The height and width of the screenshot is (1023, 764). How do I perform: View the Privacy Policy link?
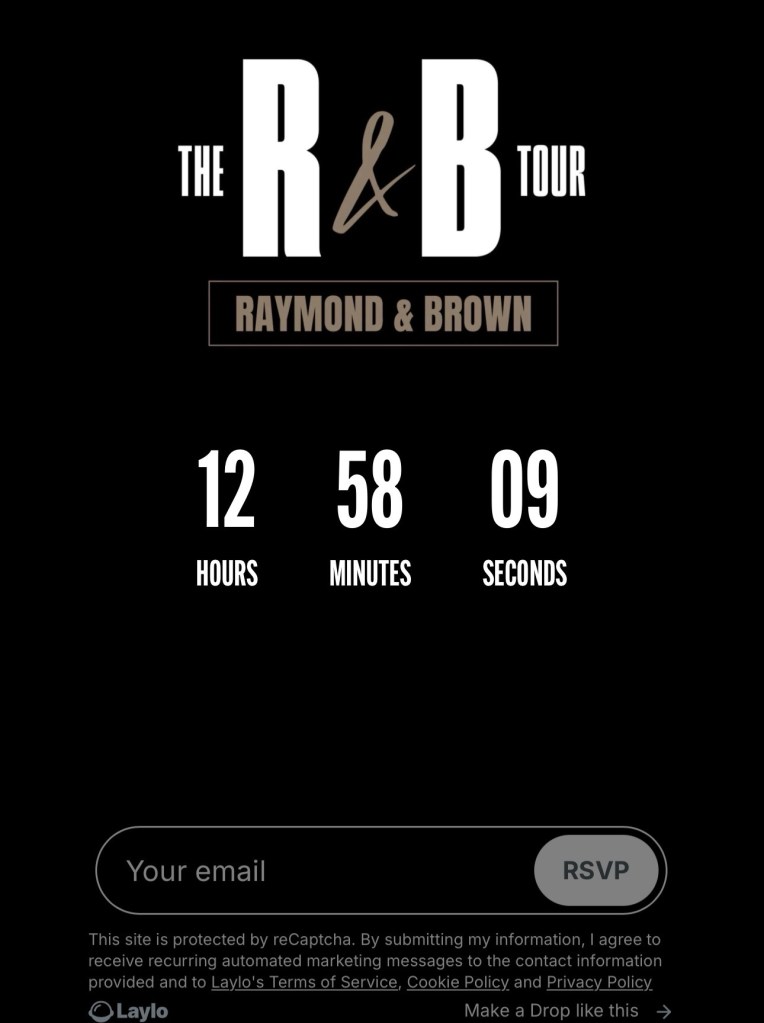point(599,982)
